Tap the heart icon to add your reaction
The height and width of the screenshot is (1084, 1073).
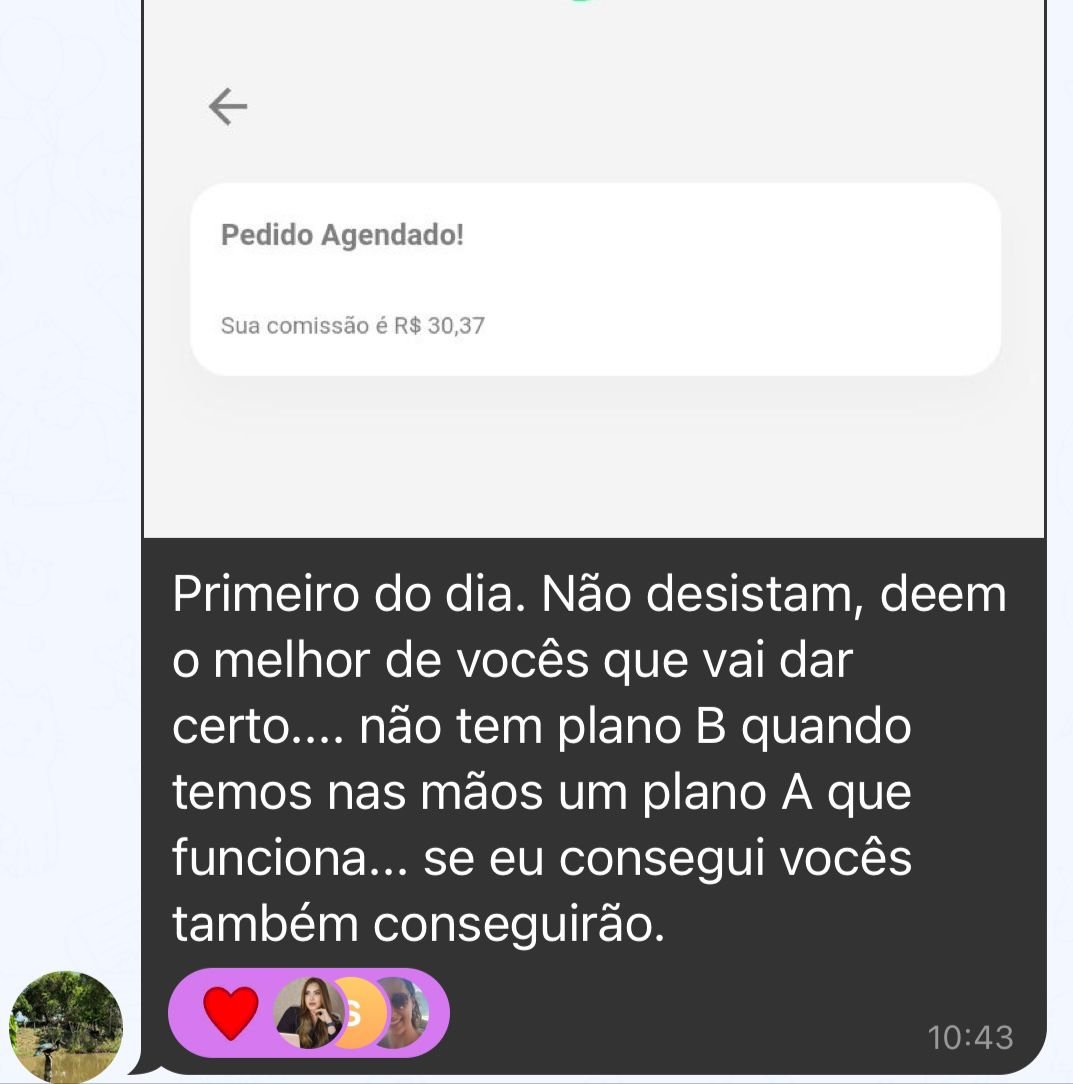tap(229, 1012)
